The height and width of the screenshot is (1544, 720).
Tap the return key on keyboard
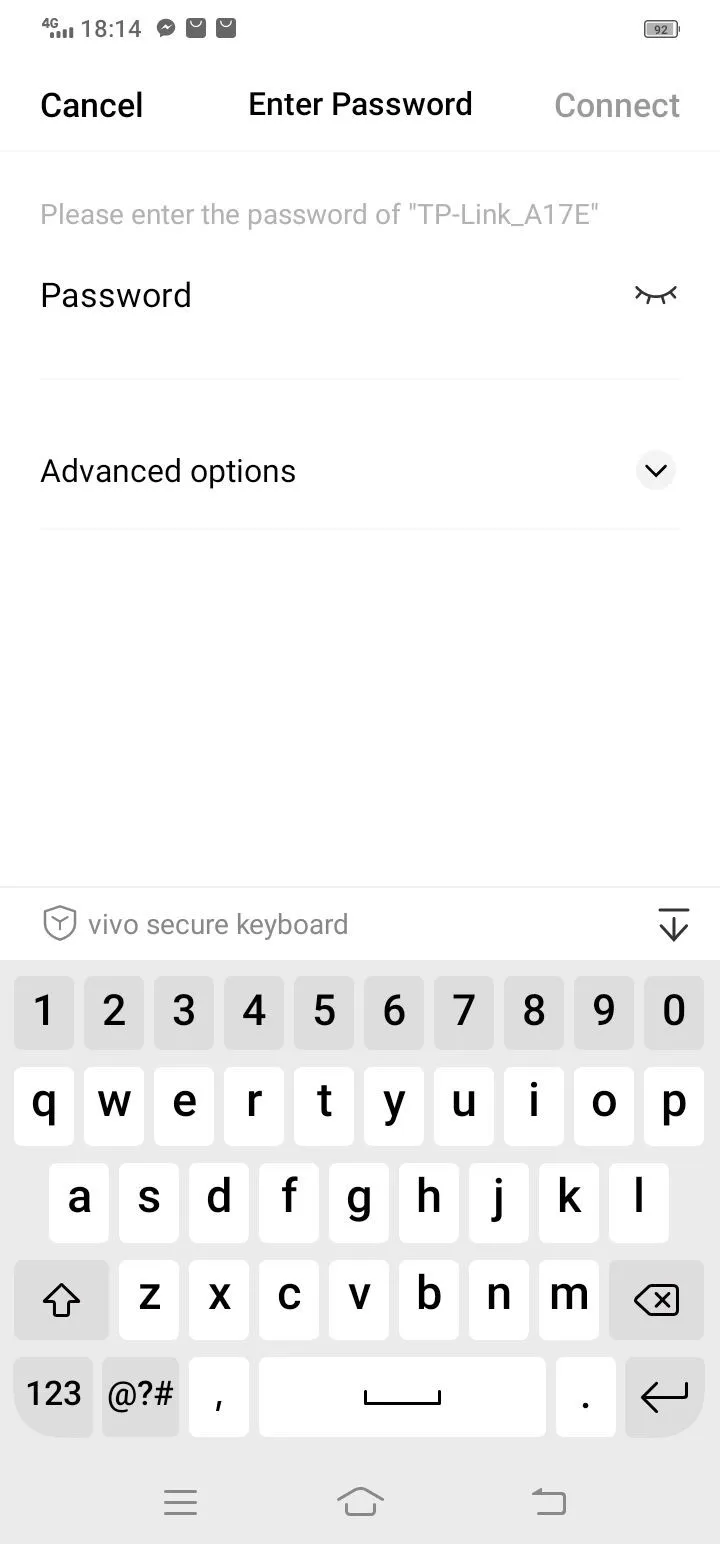[664, 1396]
